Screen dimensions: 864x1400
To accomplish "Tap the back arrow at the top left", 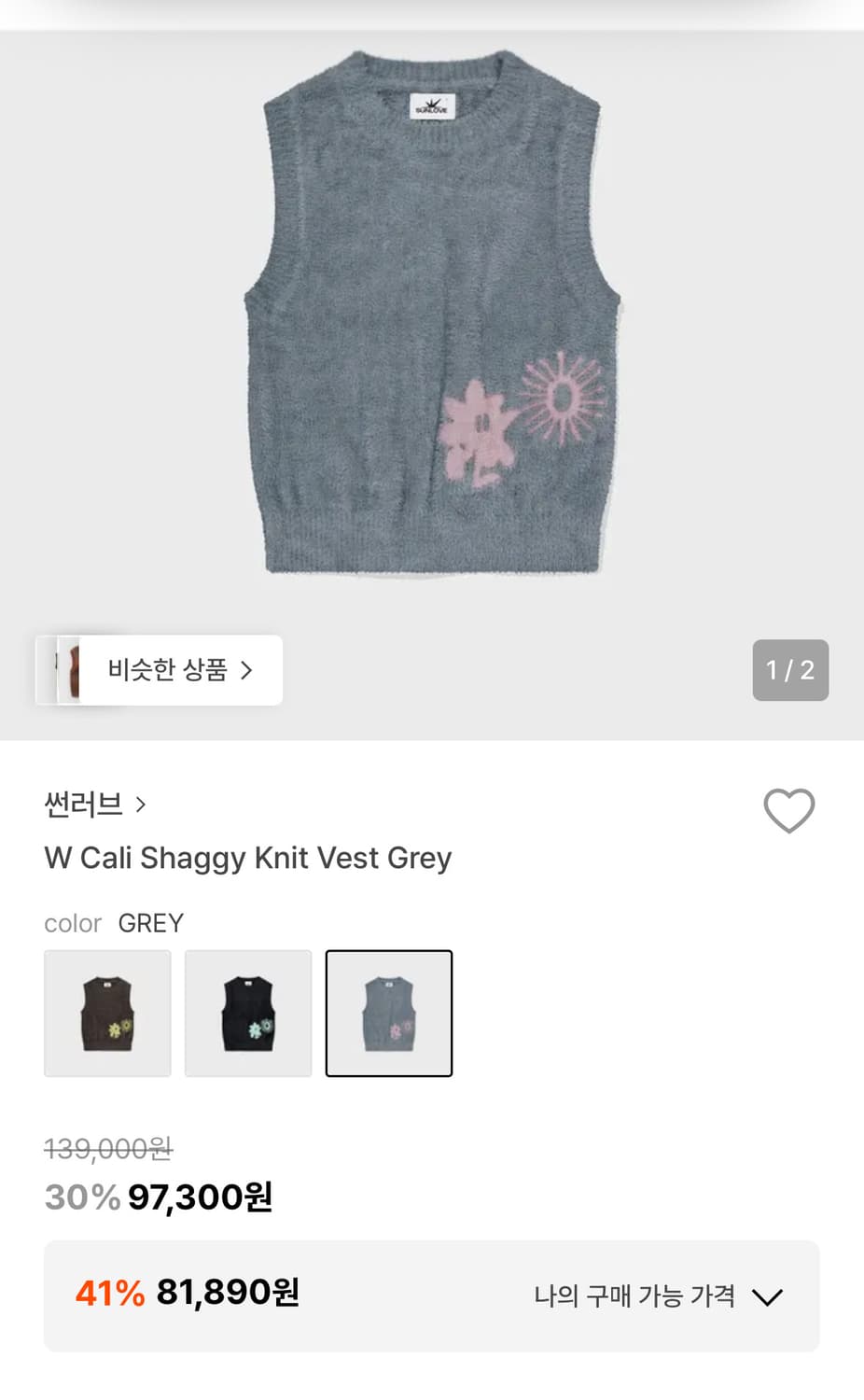I will (x=37, y=15).
